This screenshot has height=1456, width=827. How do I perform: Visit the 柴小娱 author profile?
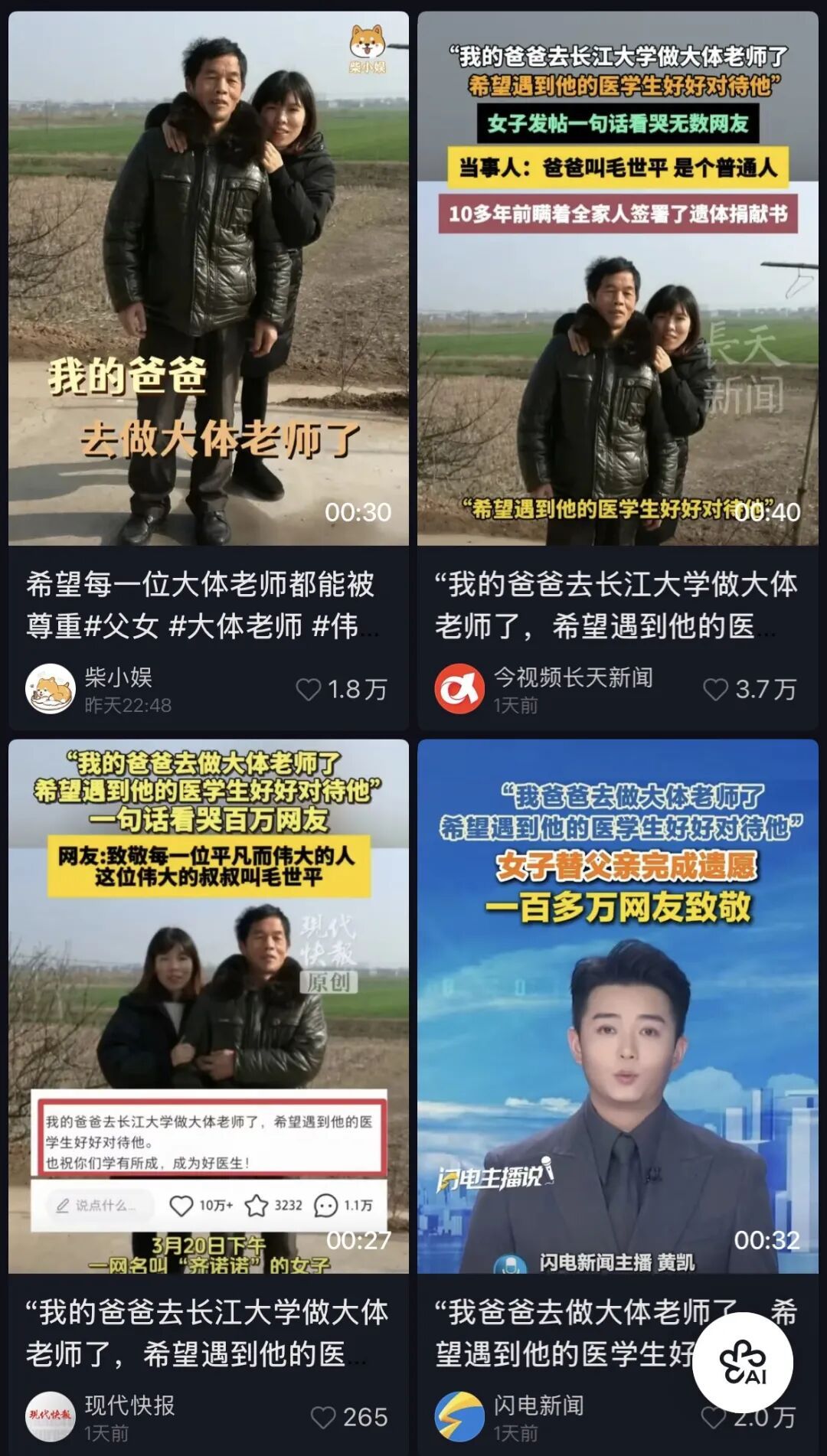coord(51,689)
